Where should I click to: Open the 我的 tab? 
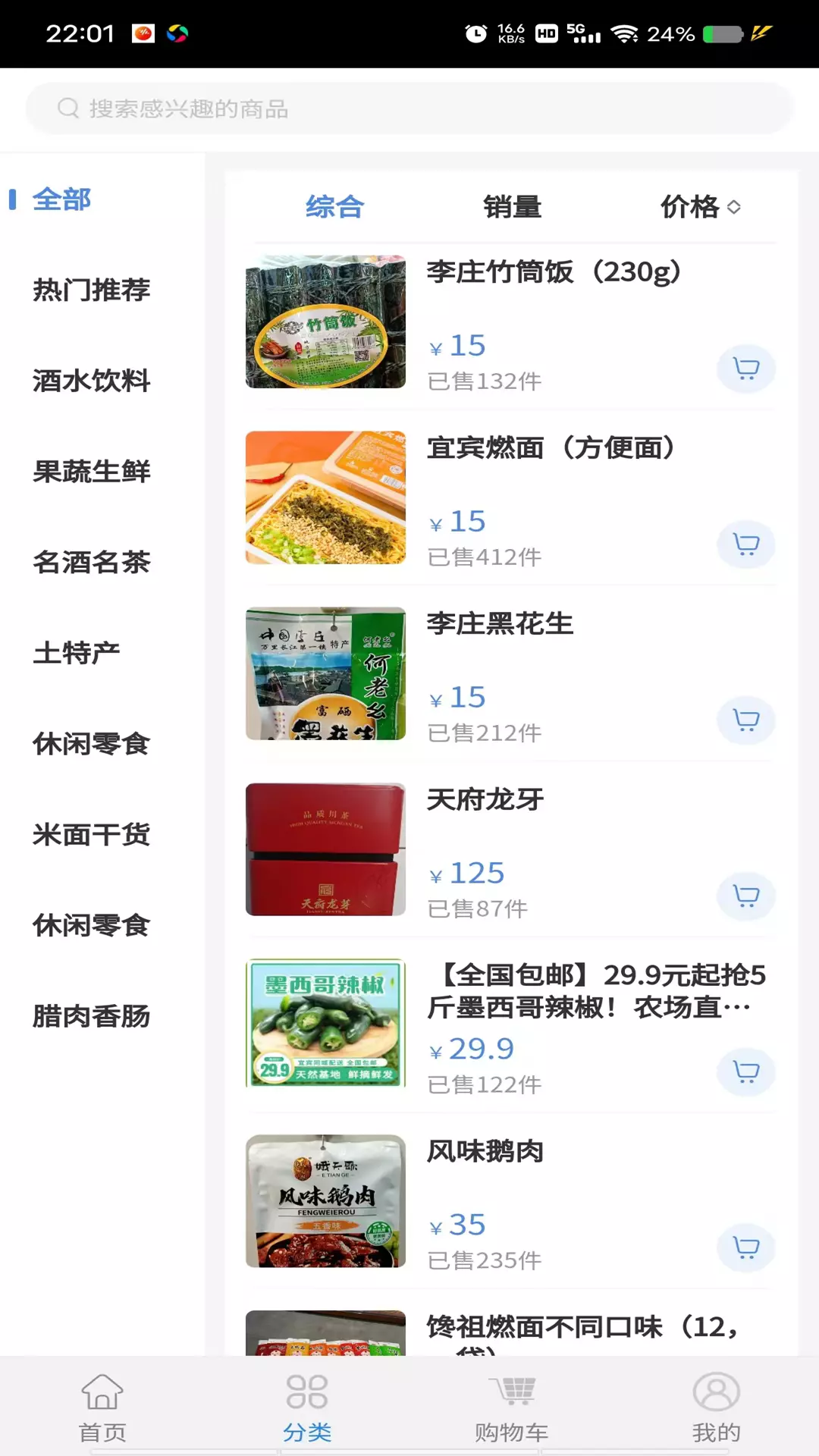pos(717,1407)
